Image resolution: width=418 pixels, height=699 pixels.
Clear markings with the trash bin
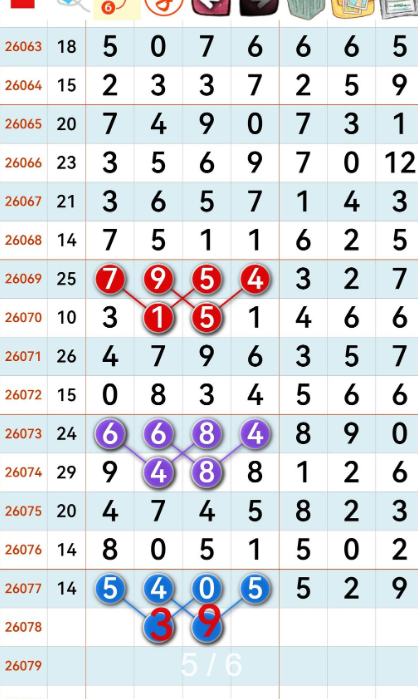click(x=306, y=7)
